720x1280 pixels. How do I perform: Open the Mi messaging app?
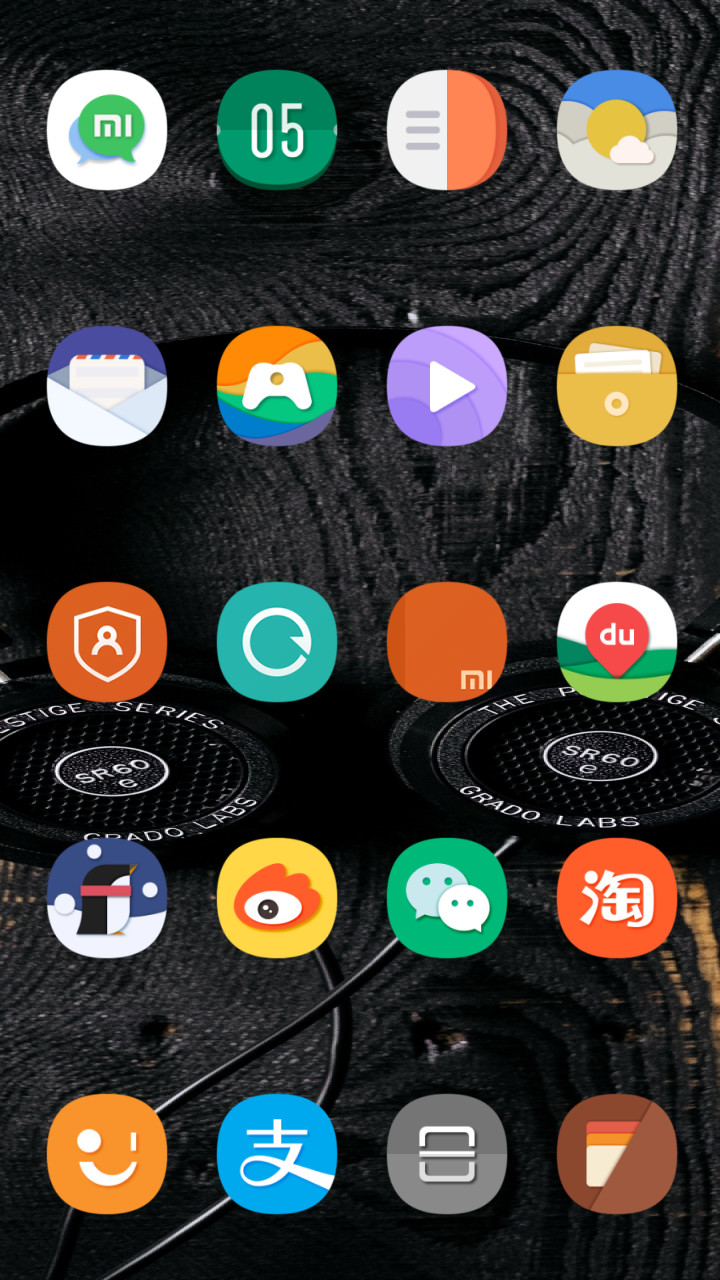[x=107, y=130]
